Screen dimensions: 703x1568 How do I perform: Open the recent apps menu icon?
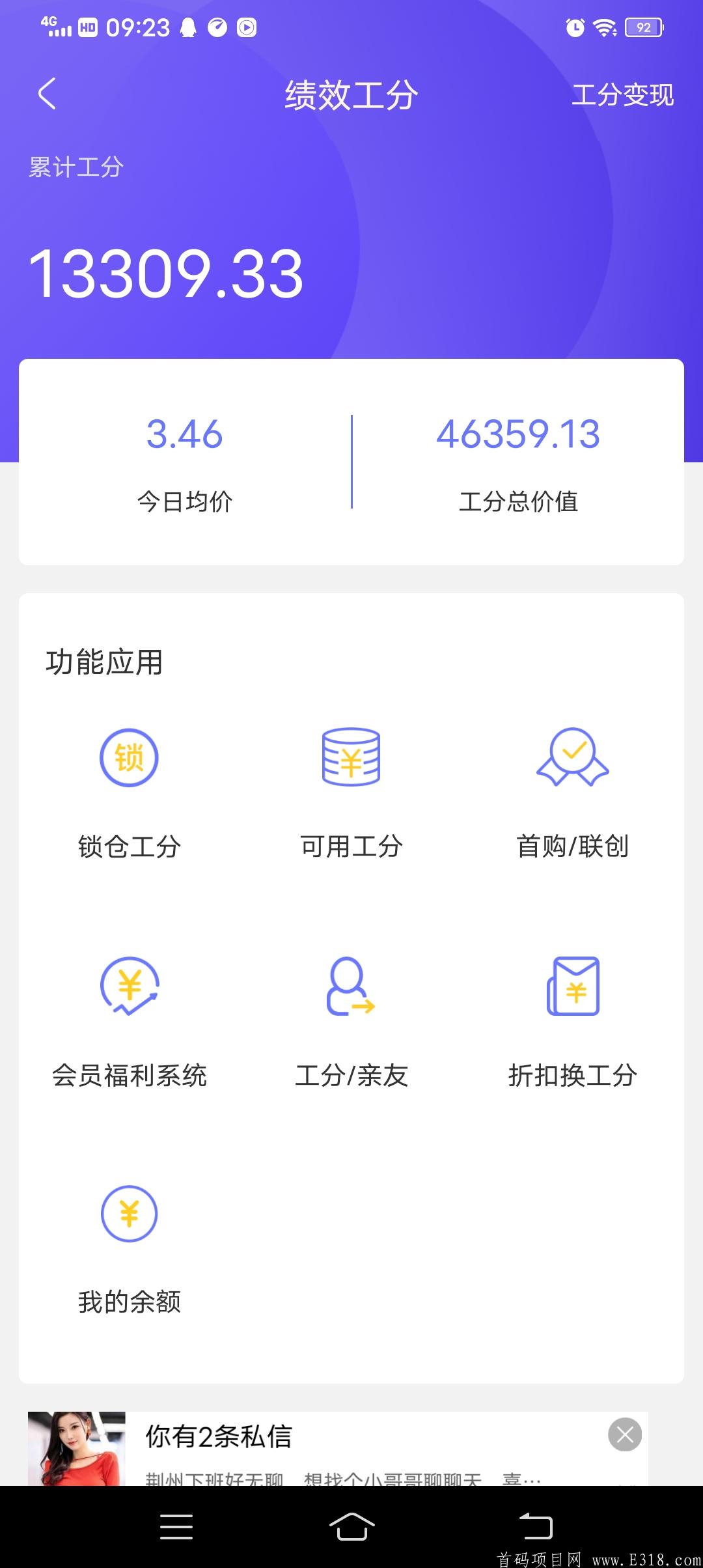click(x=176, y=1527)
